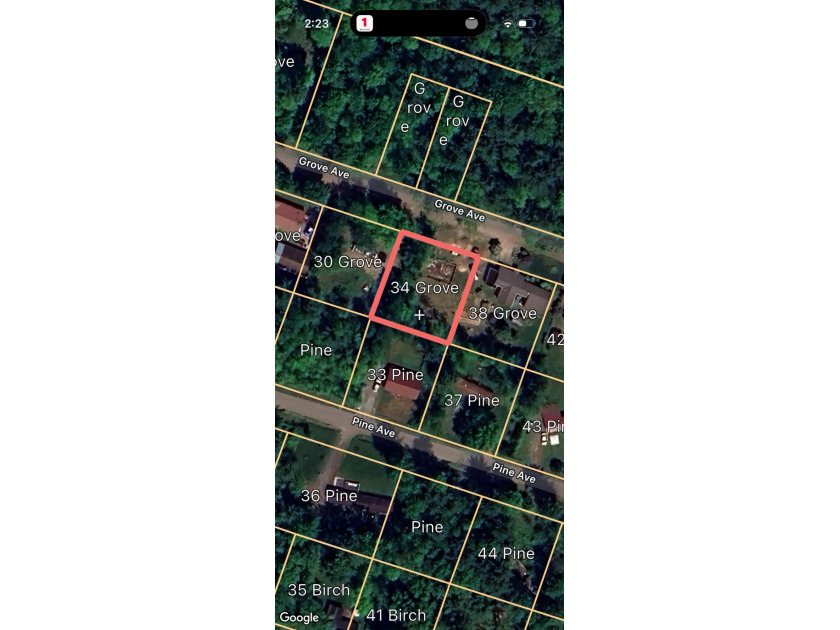Tap the highlighted 34 Grove parcel

(x=424, y=287)
